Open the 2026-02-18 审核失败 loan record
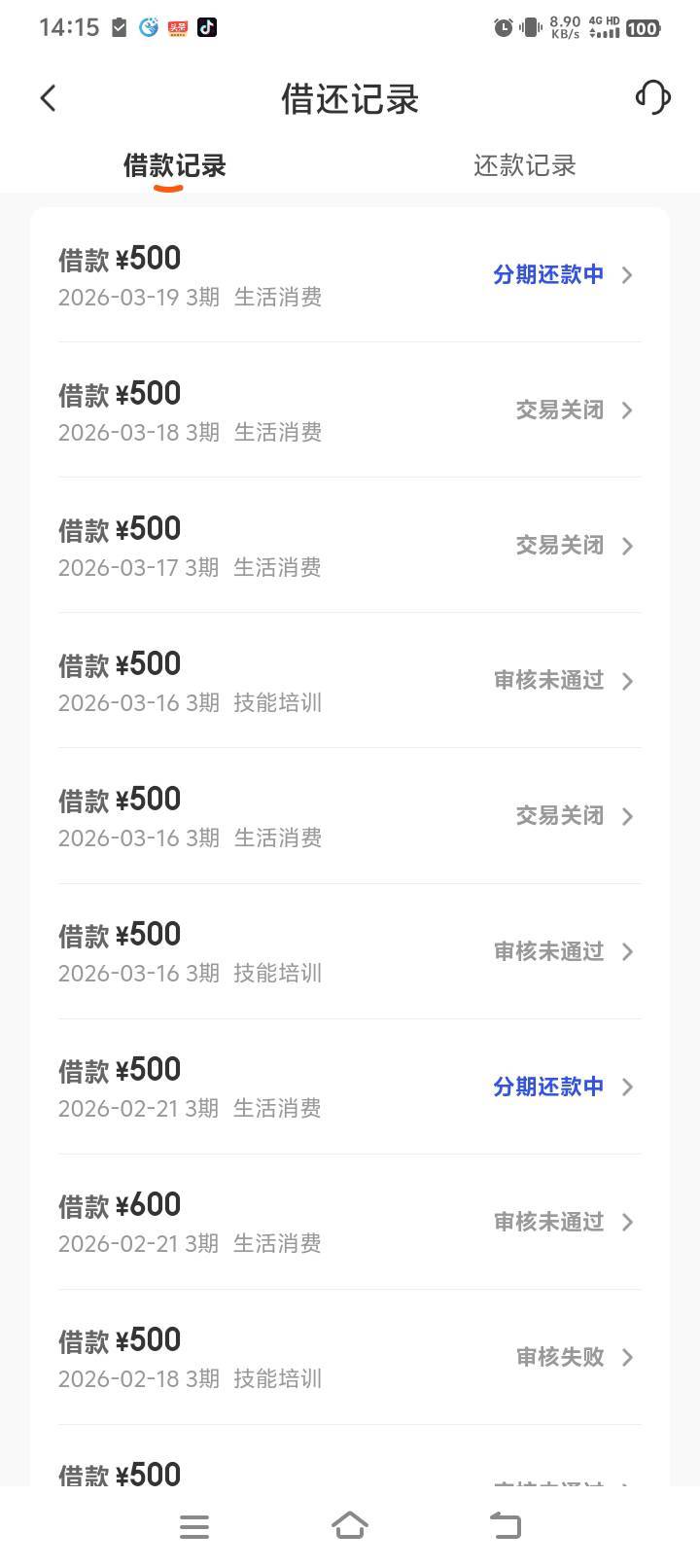The image size is (700, 1568). [x=350, y=1357]
